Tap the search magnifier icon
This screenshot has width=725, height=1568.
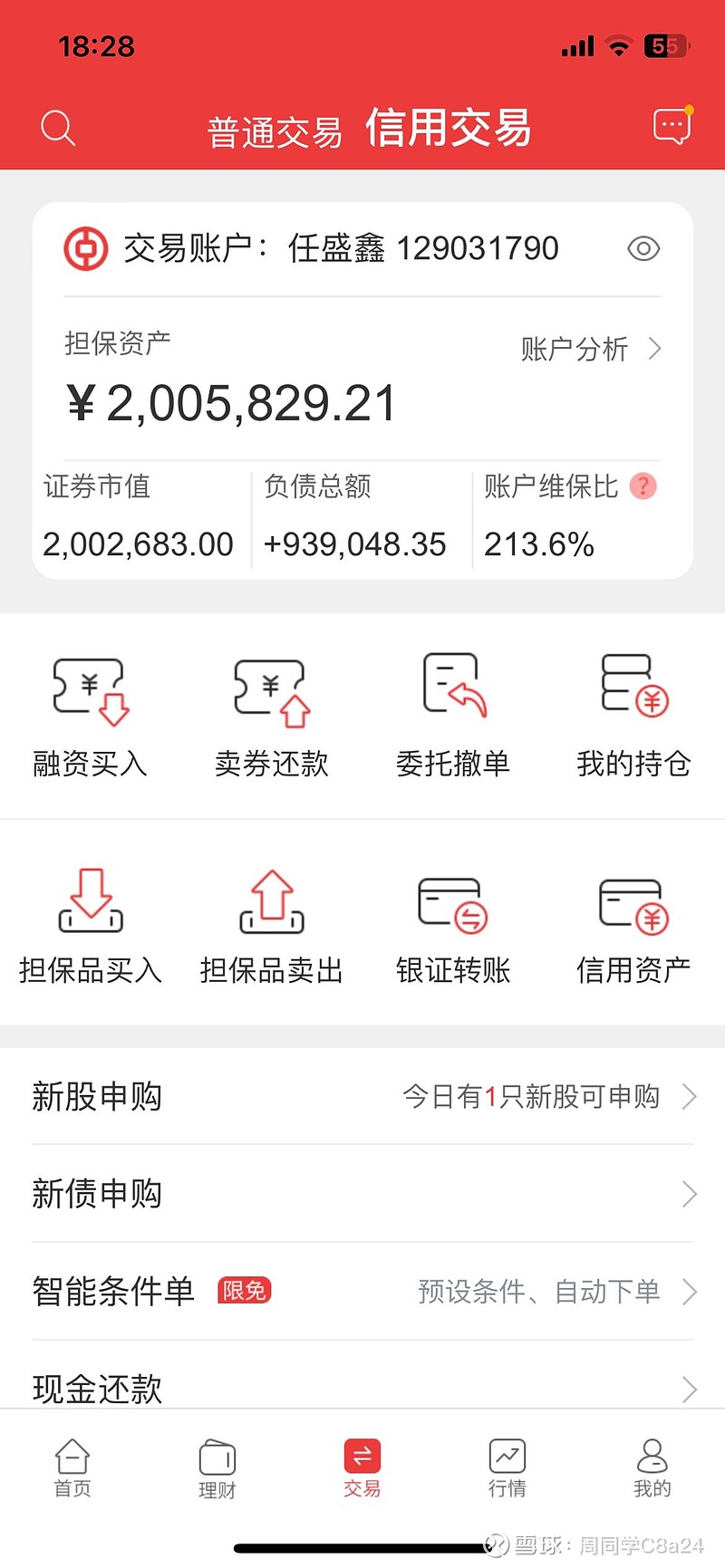point(58,128)
